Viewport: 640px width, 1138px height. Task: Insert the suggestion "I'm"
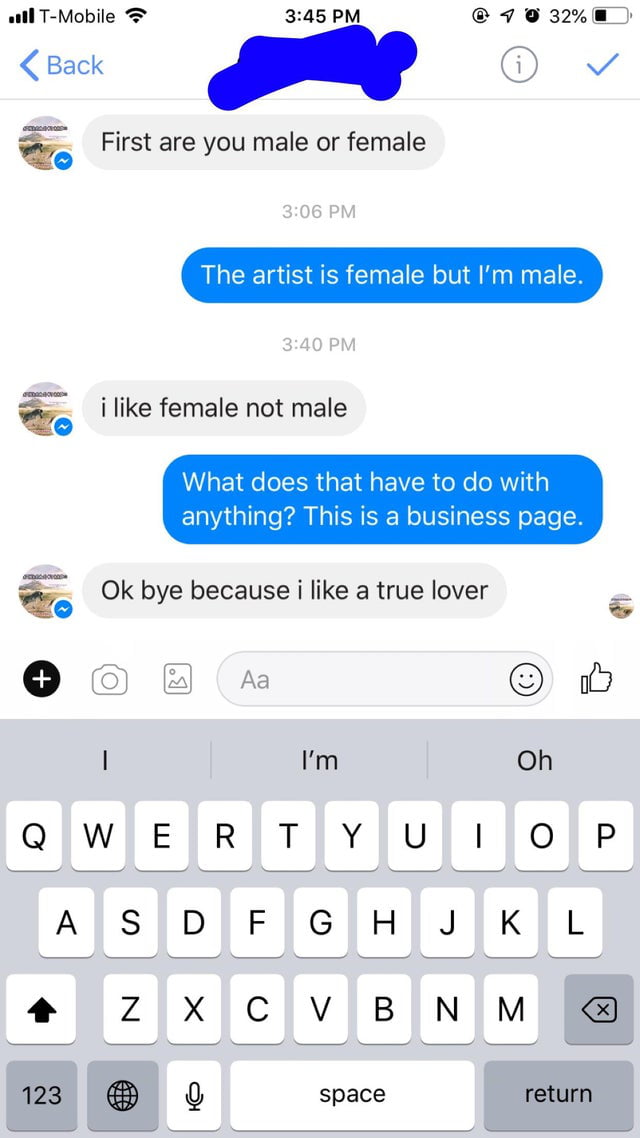click(319, 761)
